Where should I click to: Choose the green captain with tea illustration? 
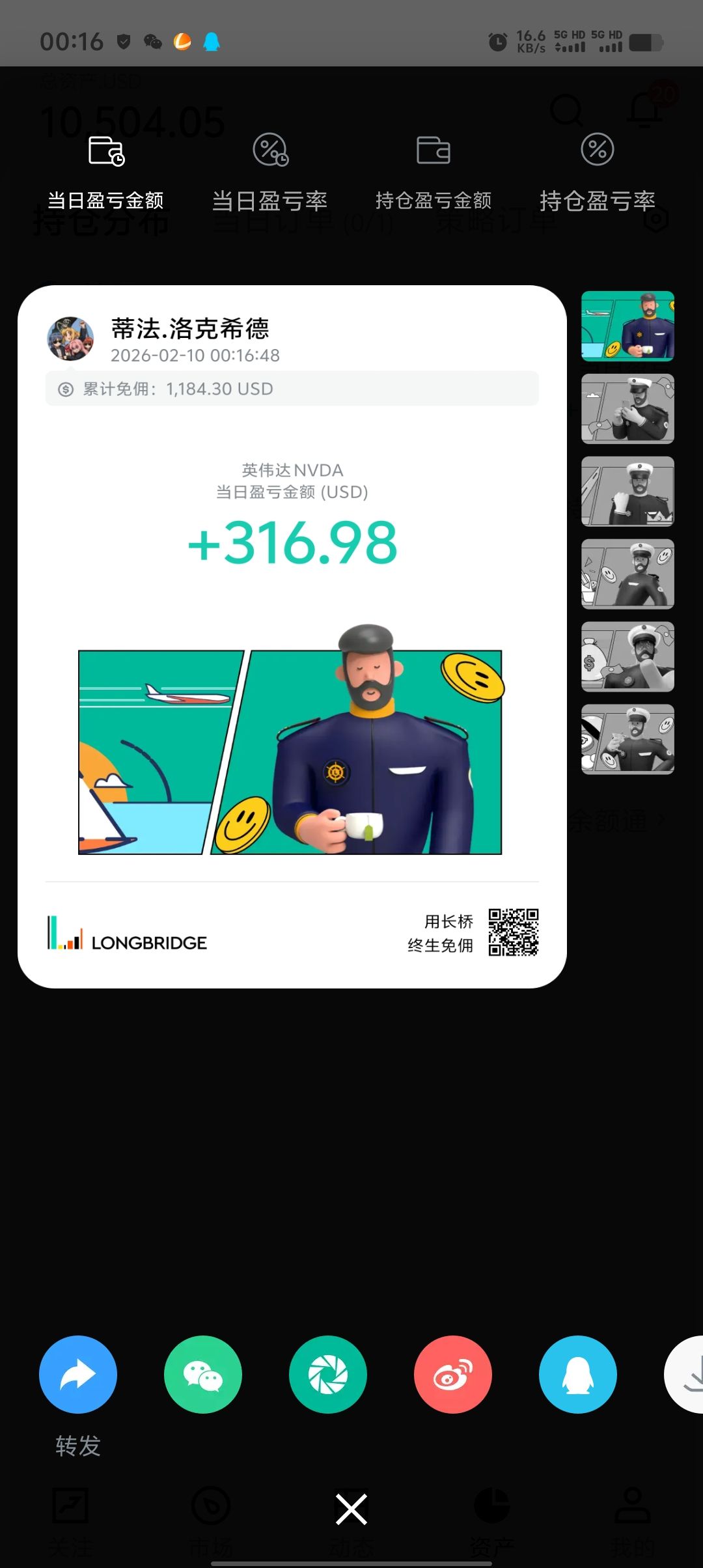(x=627, y=326)
